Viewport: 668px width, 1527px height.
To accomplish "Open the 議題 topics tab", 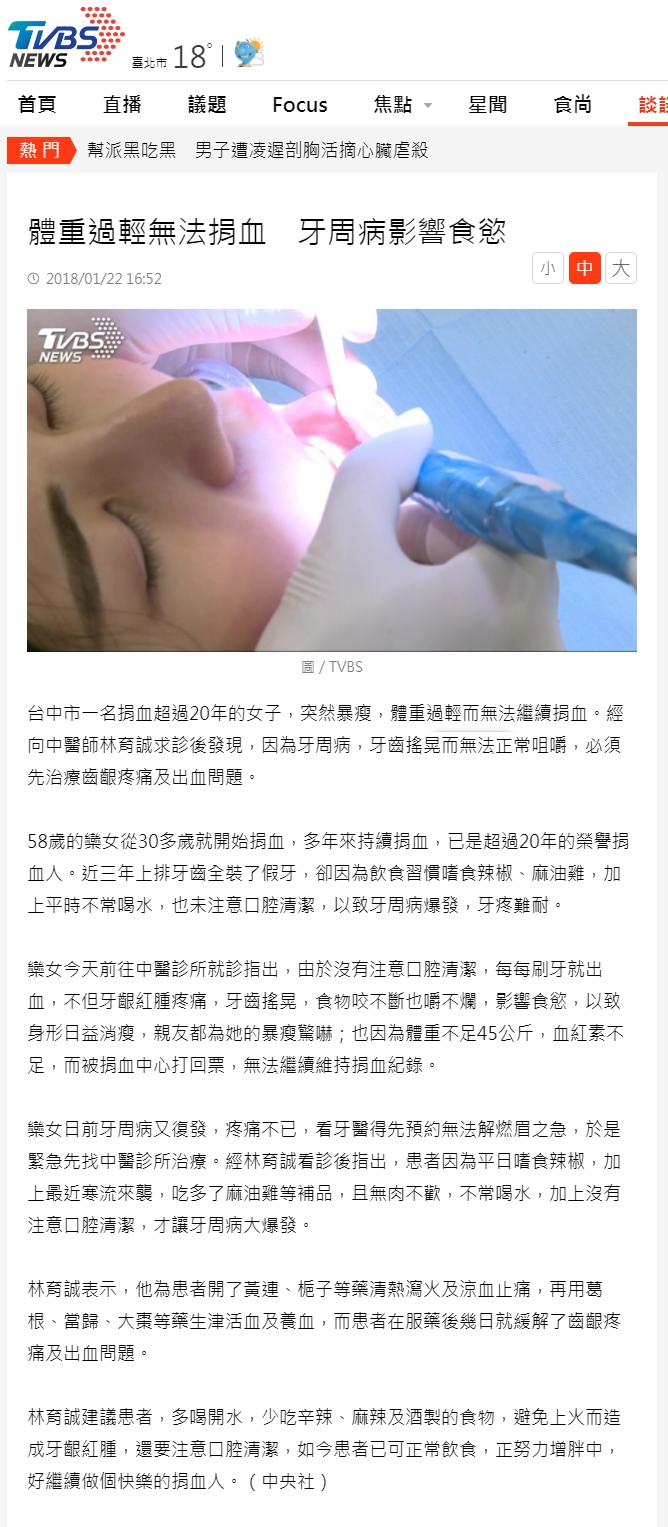I will [x=207, y=105].
